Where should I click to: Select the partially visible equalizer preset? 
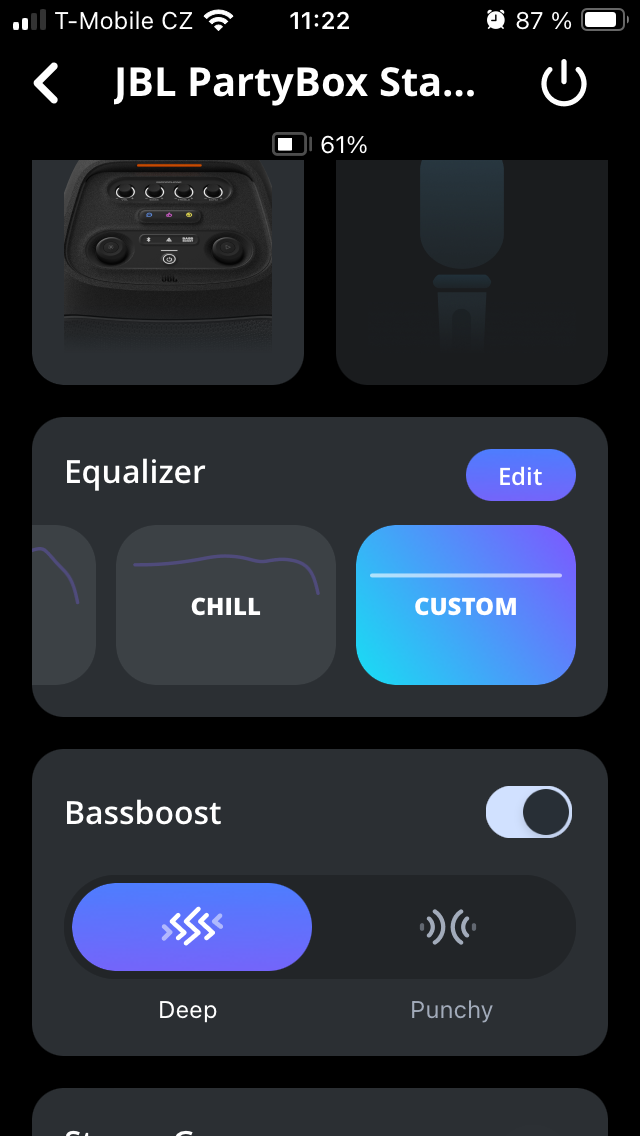coord(64,605)
